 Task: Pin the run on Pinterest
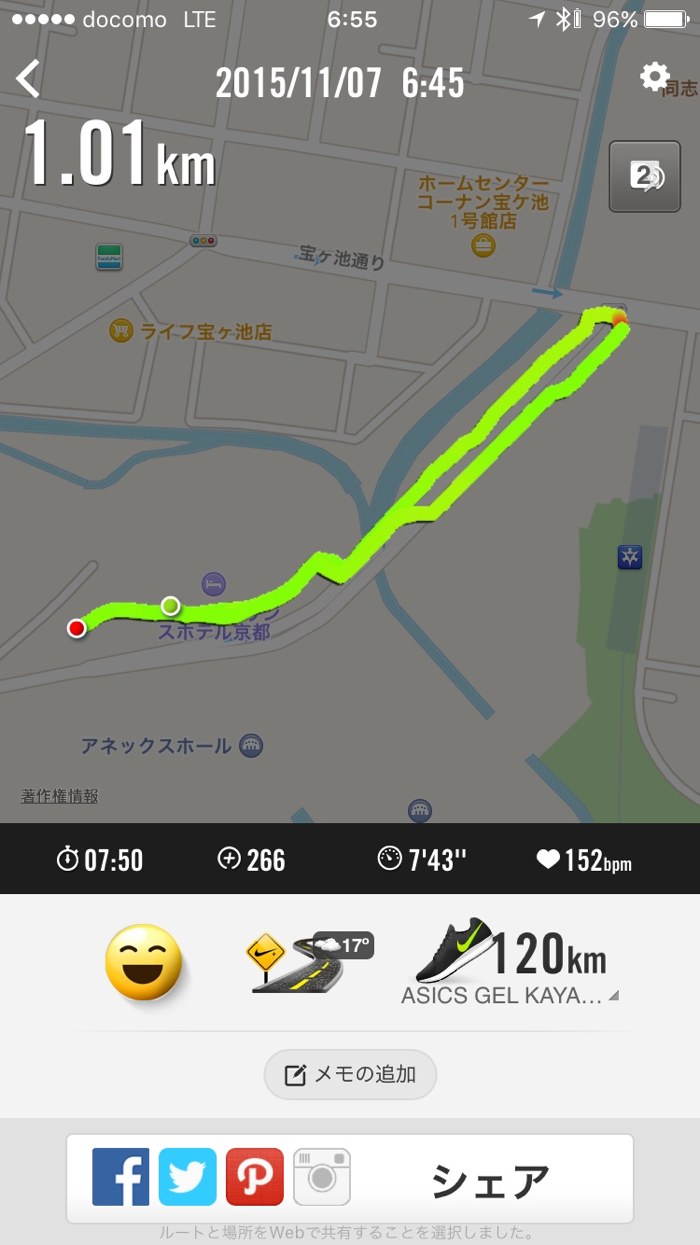254,1177
